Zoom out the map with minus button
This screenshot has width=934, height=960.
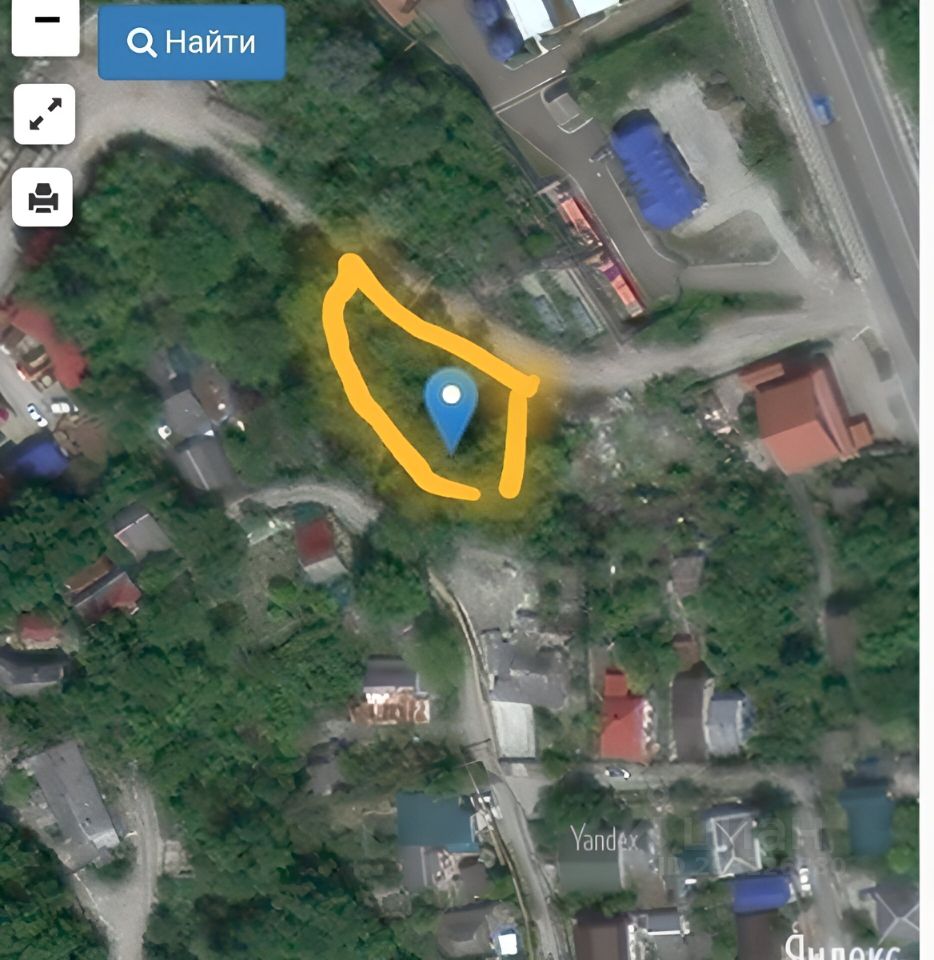[45, 23]
